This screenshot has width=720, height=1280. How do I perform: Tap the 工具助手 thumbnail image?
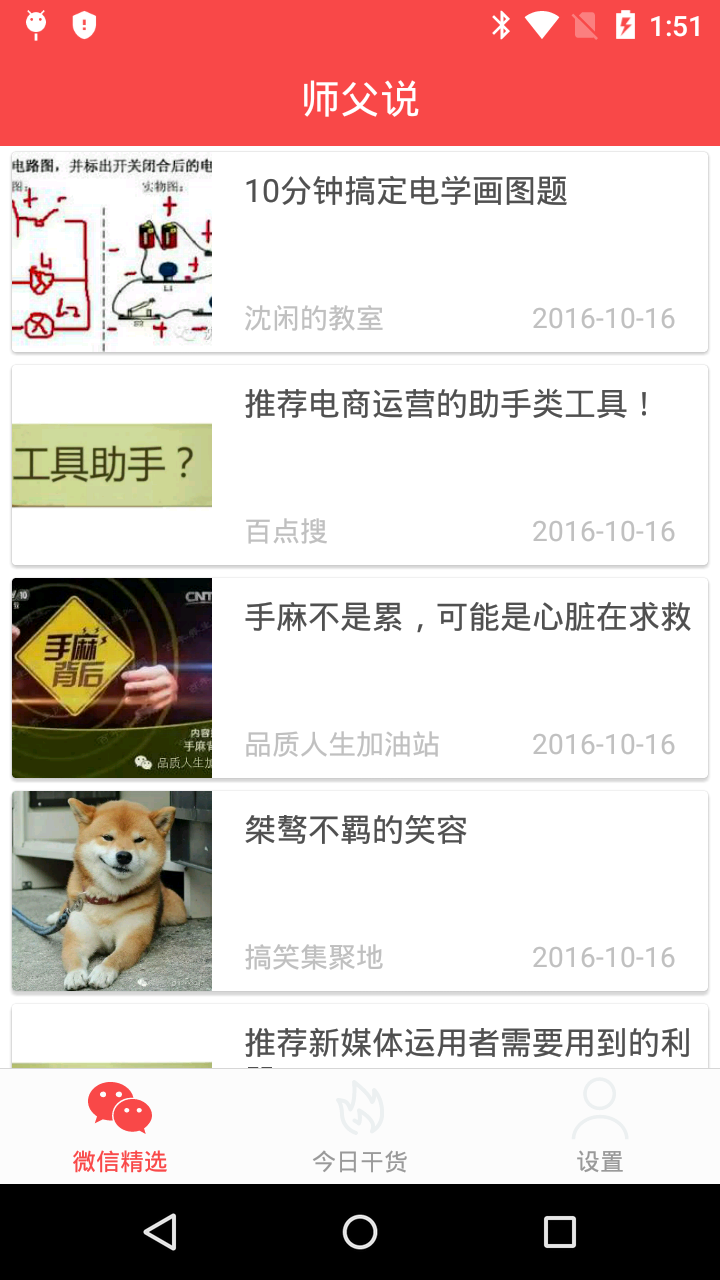(x=111, y=465)
